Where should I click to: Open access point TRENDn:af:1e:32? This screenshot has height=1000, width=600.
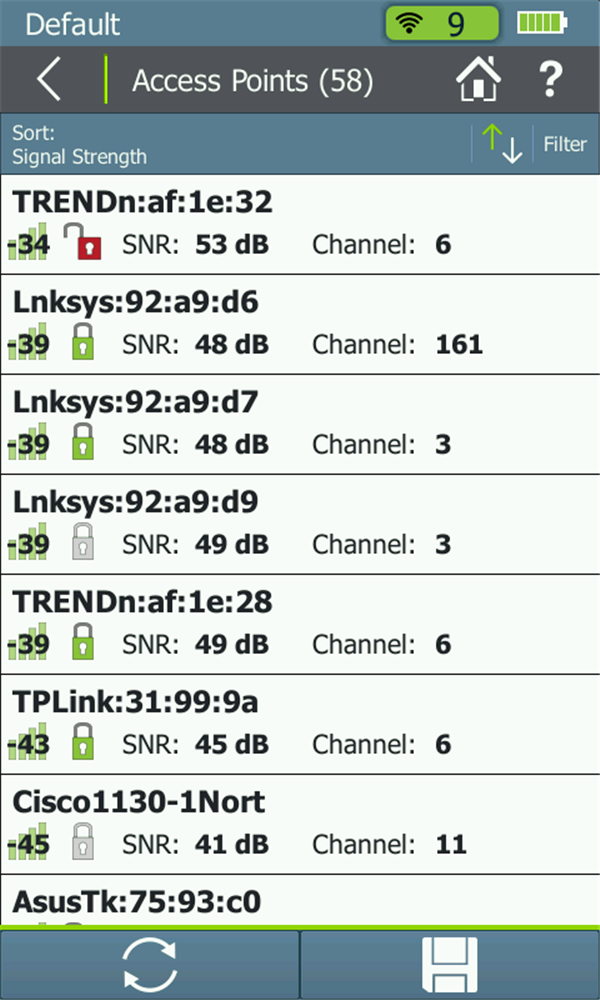300,224
